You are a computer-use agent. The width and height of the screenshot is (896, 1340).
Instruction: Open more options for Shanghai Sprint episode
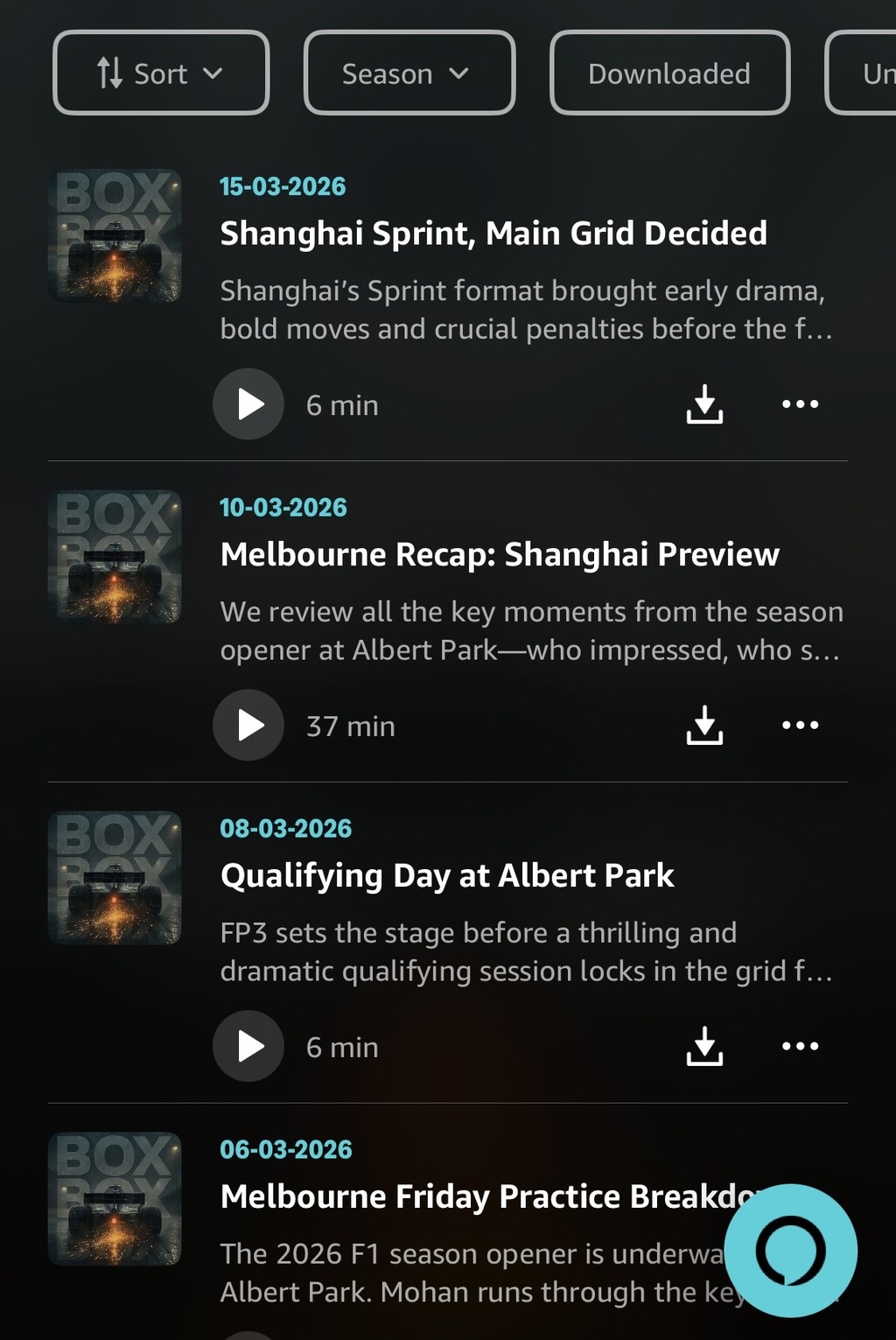[x=800, y=404]
